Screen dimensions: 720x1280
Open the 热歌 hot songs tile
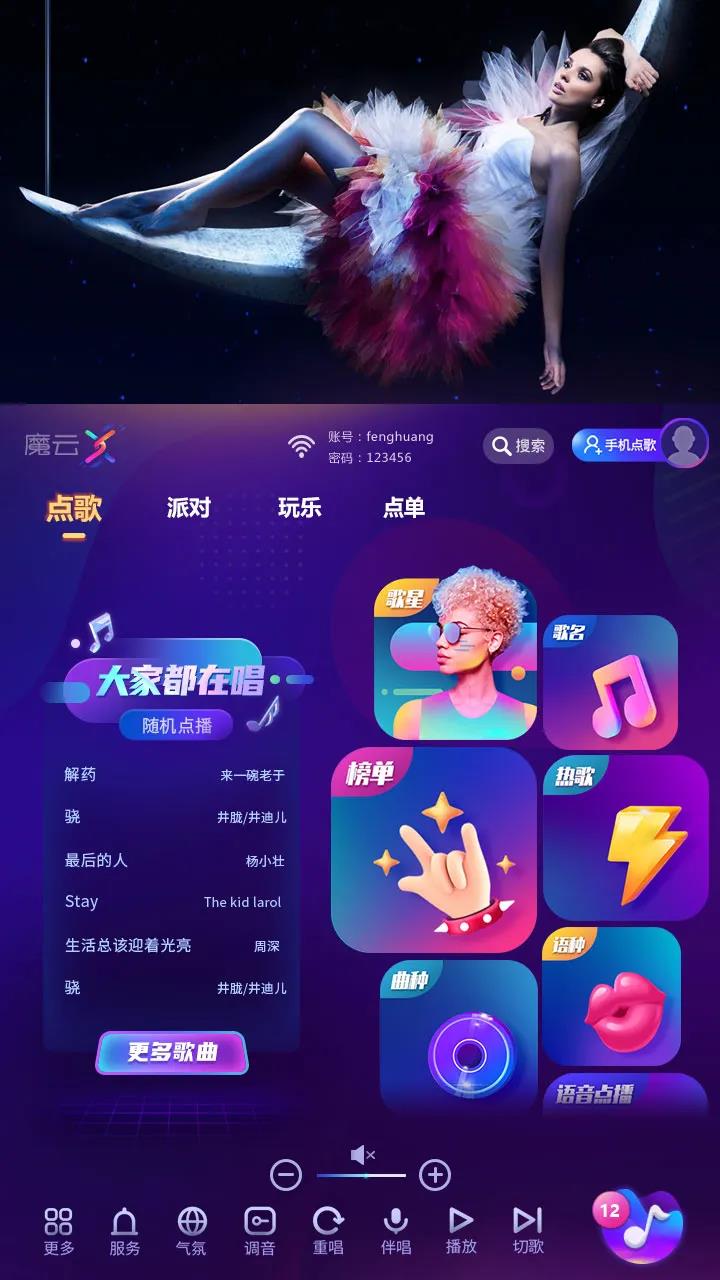tap(625, 838)
